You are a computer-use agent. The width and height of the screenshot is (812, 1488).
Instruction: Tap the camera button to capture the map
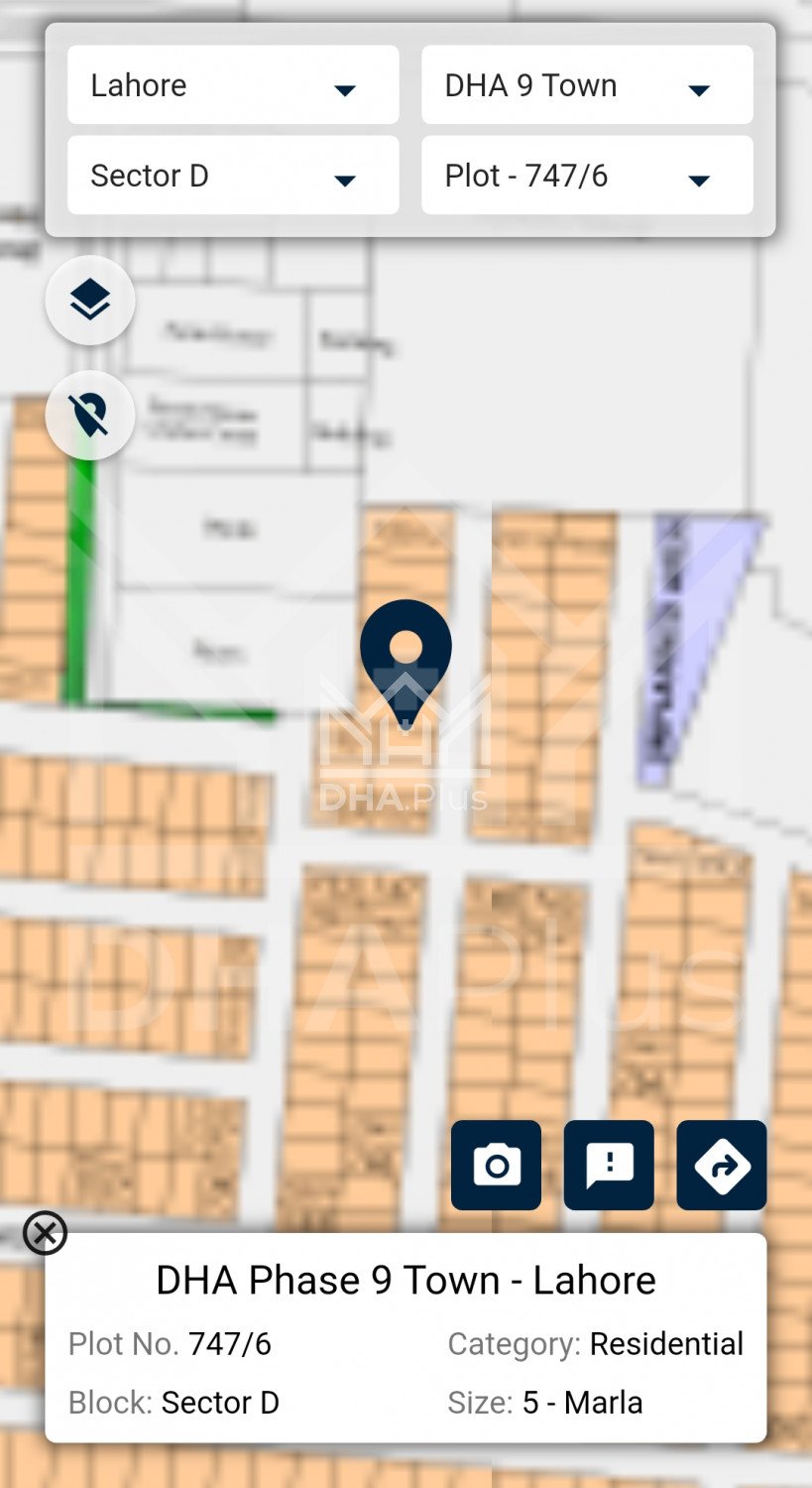496,1165
